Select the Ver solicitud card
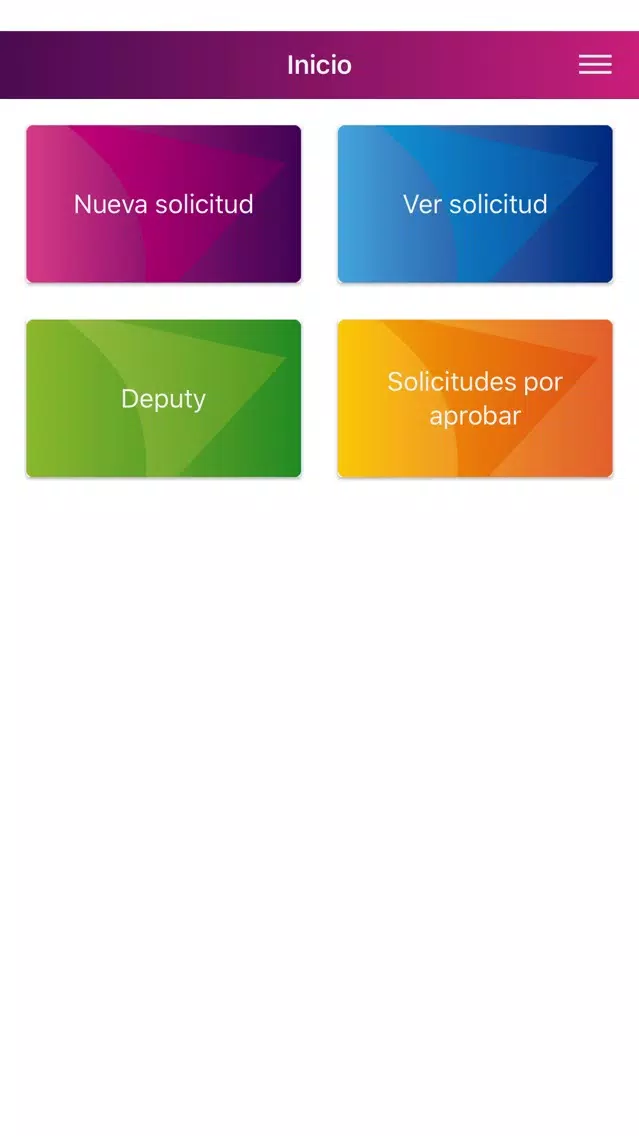The image size is (639, 1136). (x=475, y=204)
